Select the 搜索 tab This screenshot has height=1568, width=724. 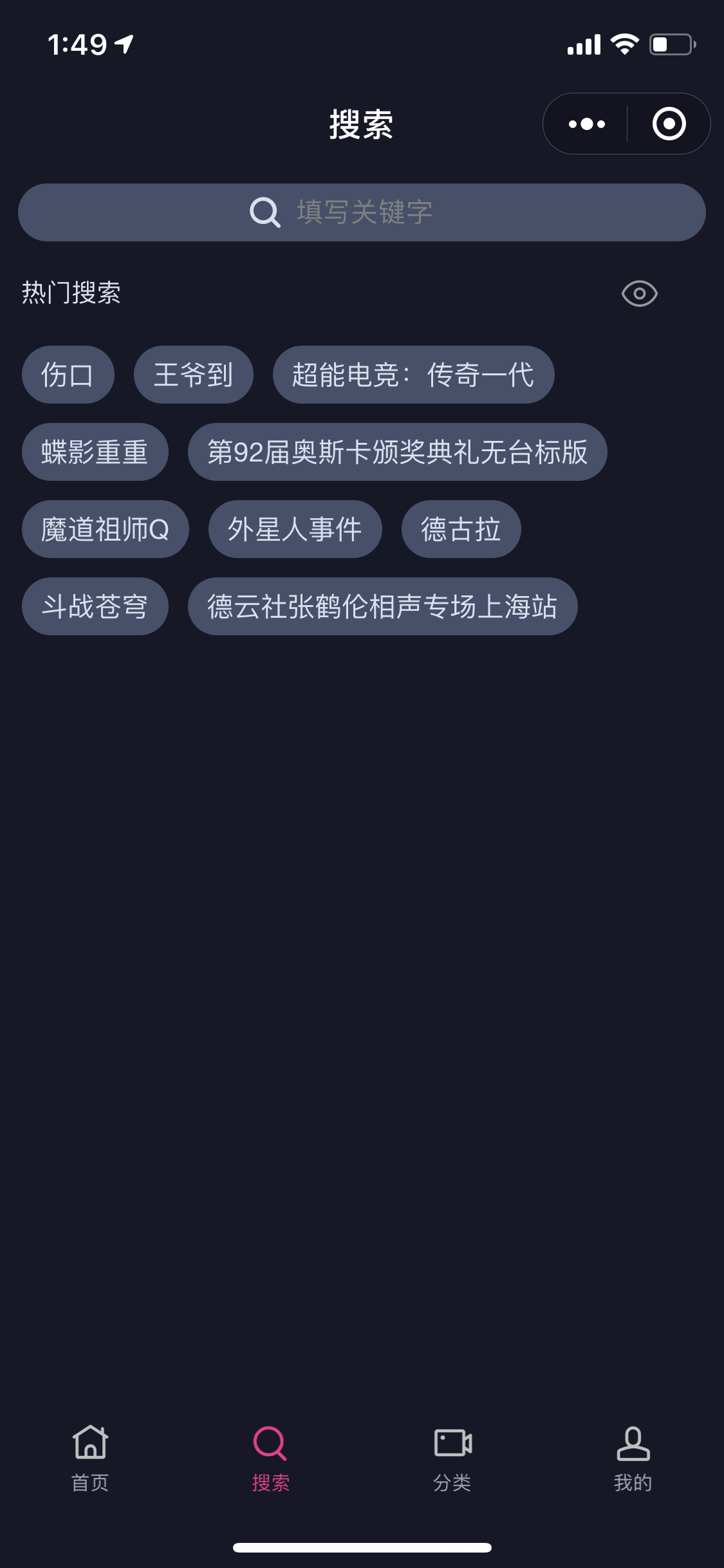click(271, 1459)
